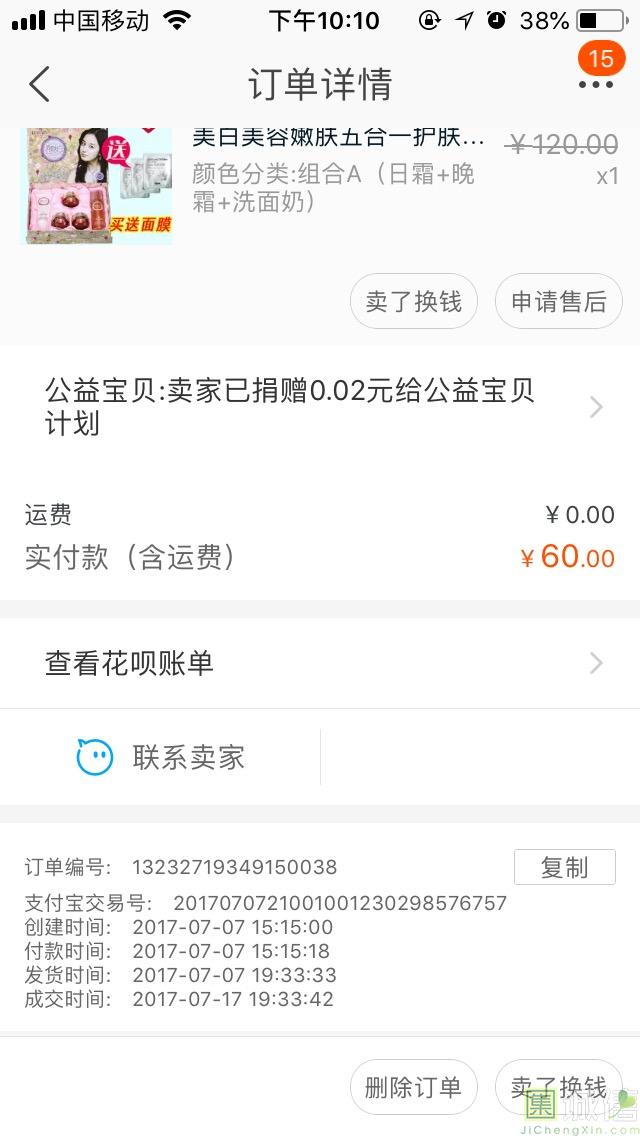Copy the order number with 复制
Screen dimensions: 640x1136
[x=564, y=867]
